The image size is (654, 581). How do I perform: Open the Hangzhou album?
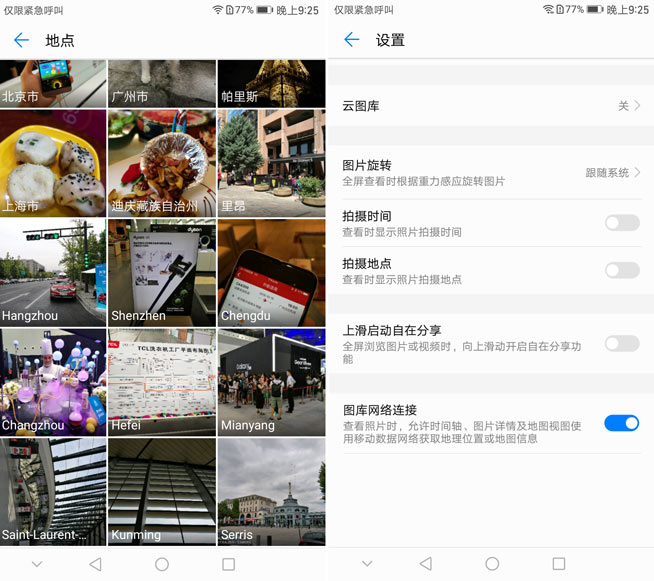click(53, 273)
